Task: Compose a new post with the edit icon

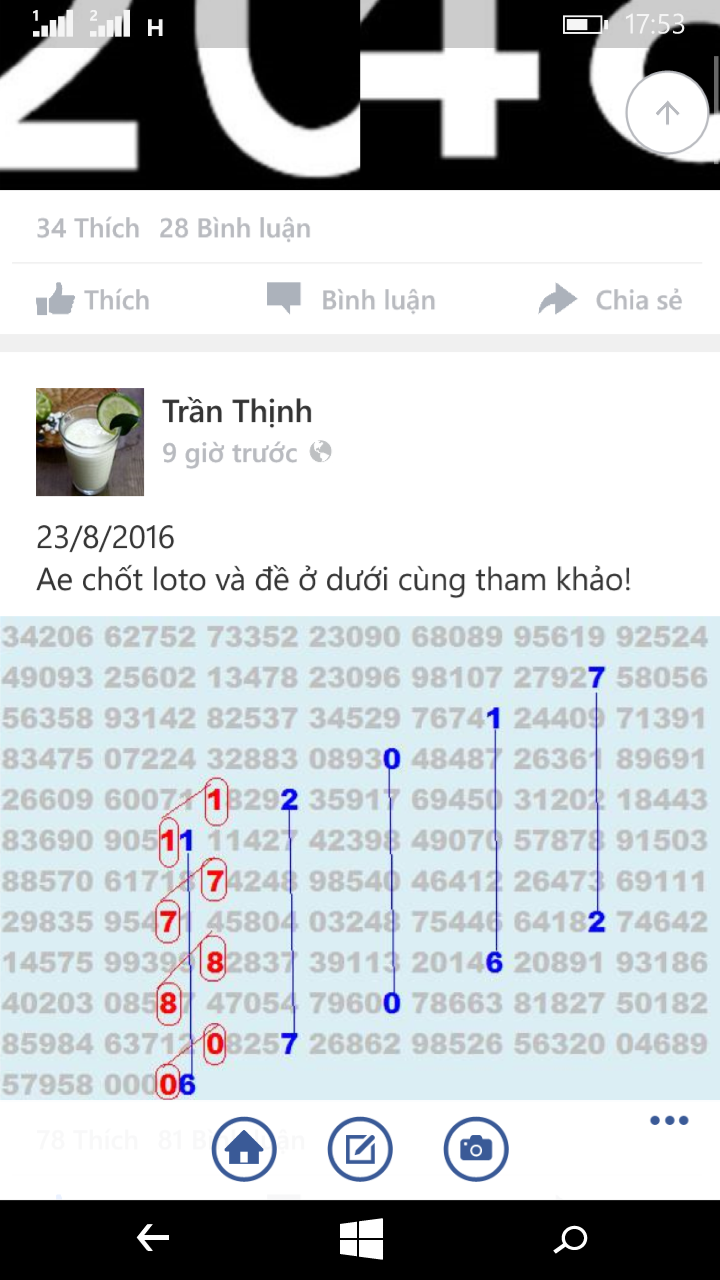Action: [x=360, y=1149]
